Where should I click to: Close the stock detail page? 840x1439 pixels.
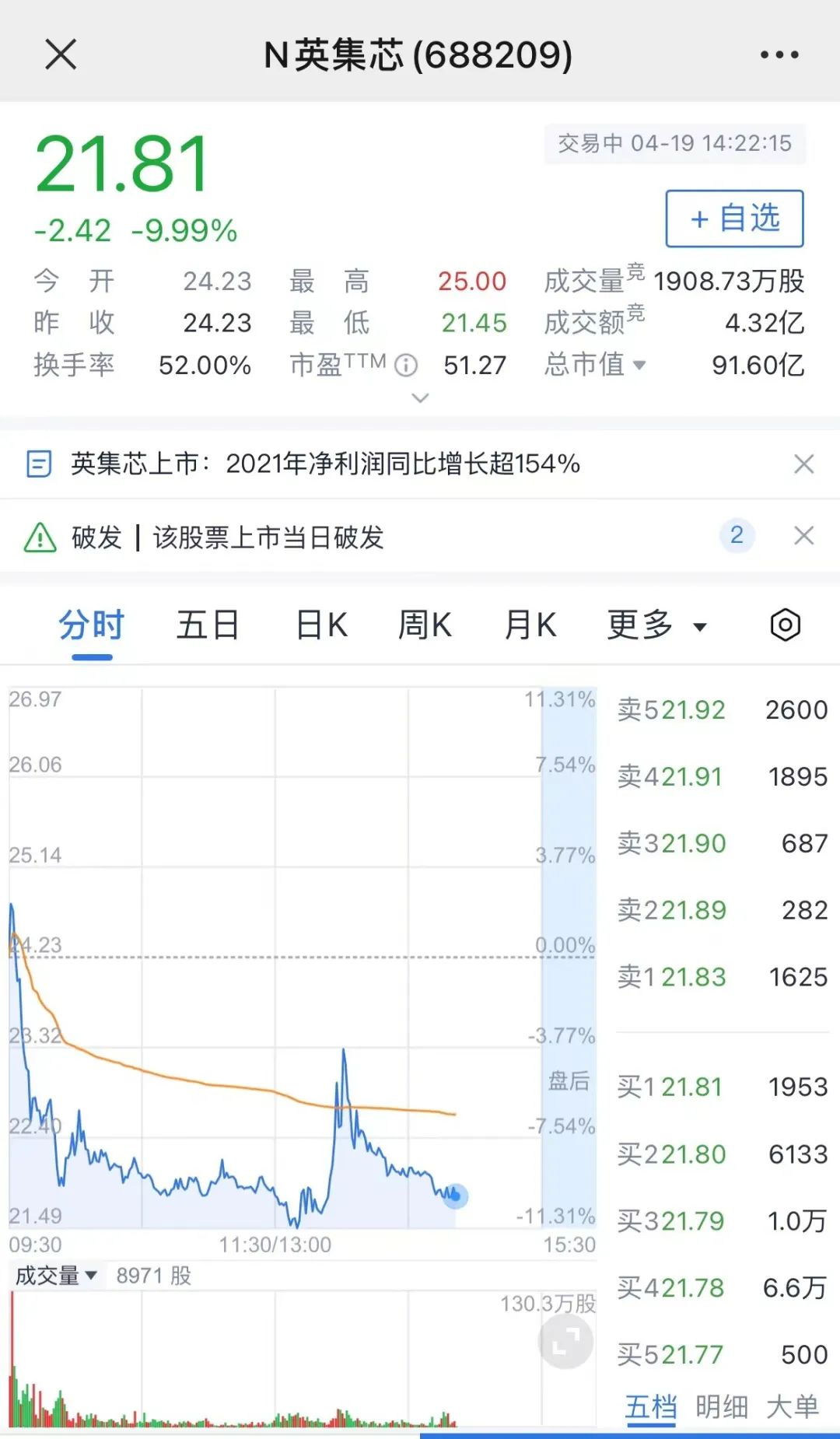click(61, 54)
